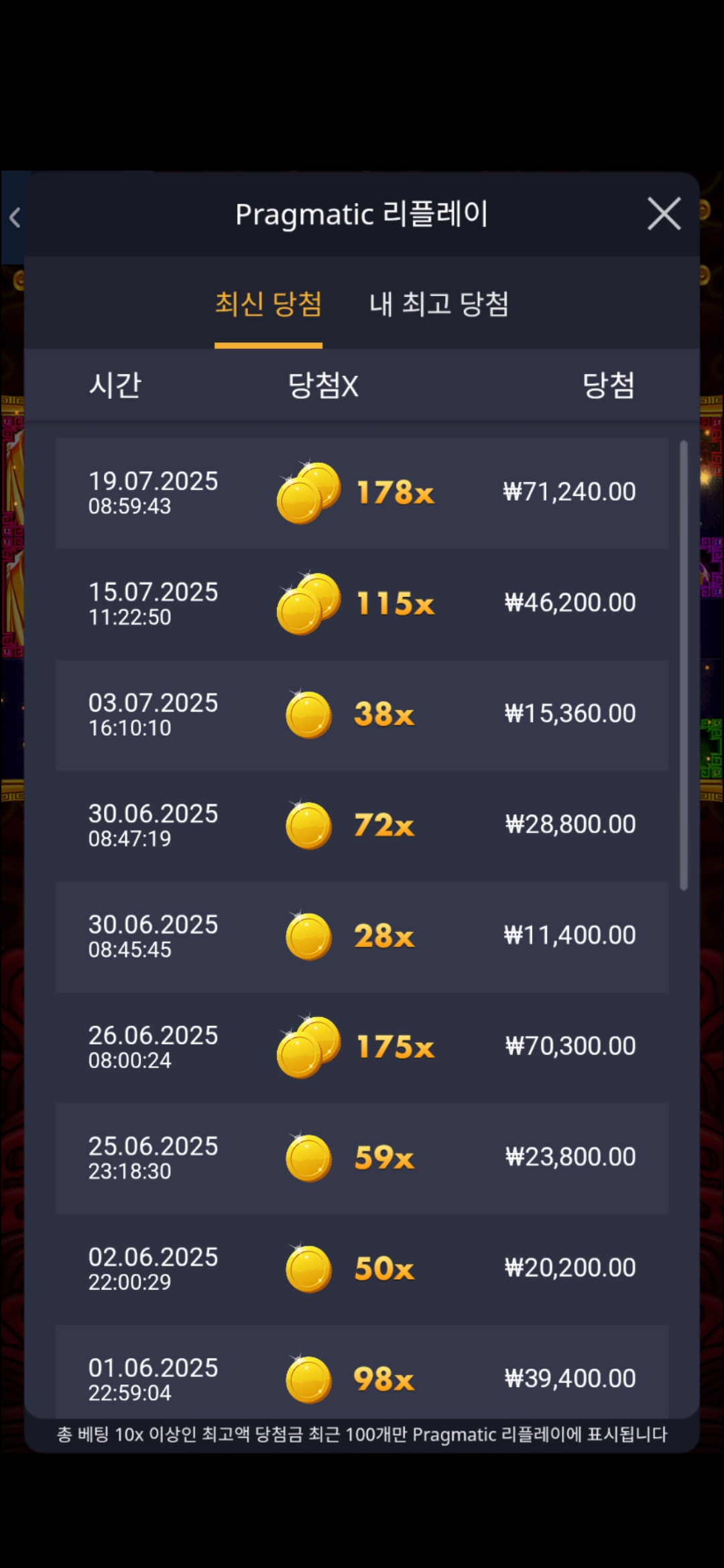Open the 50x win replay from 02.06.2025
The height and width of the screenshot is (1568, 724).
(x=361, y=1268)
